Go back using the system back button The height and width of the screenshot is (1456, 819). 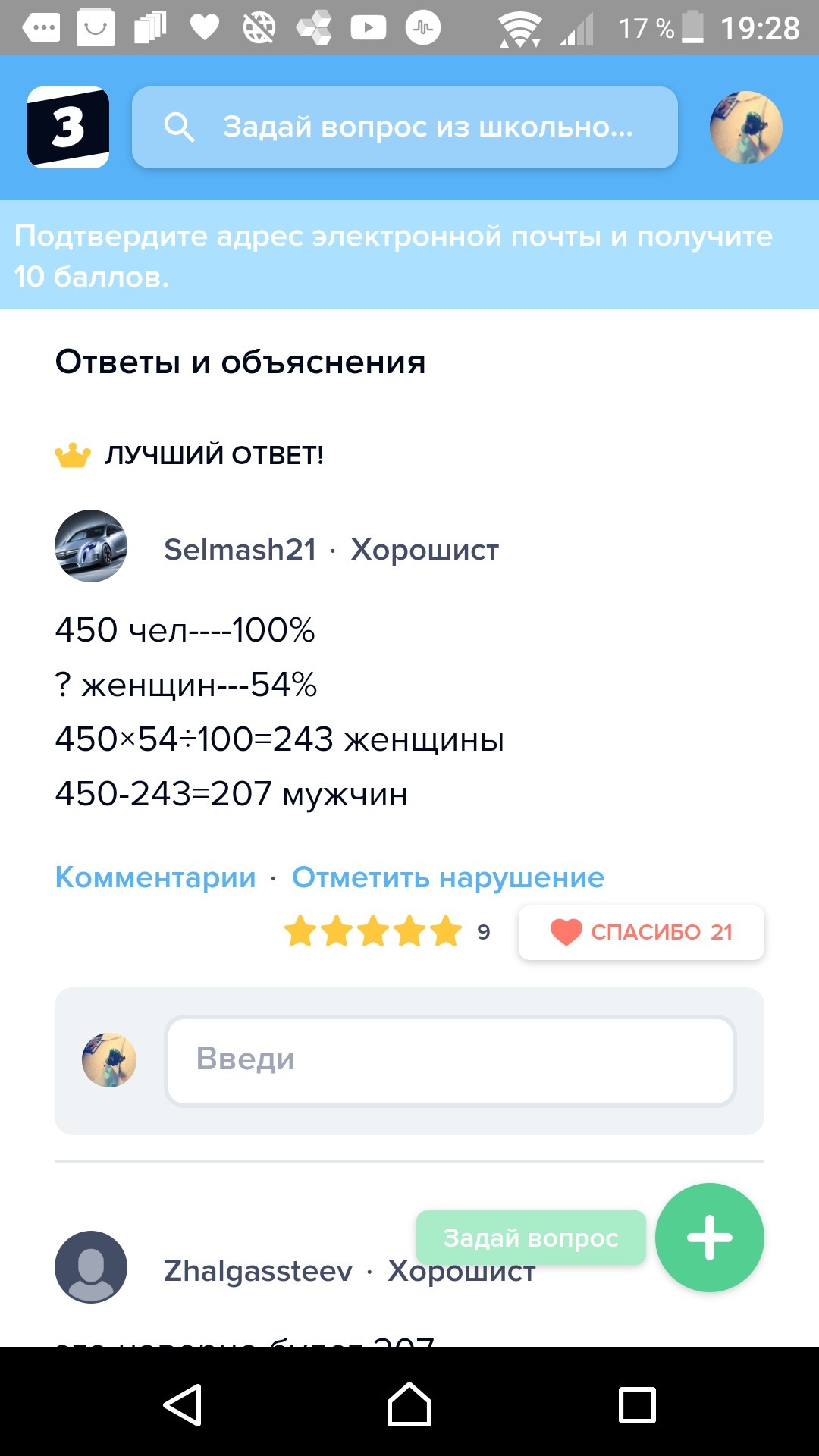183,1404
